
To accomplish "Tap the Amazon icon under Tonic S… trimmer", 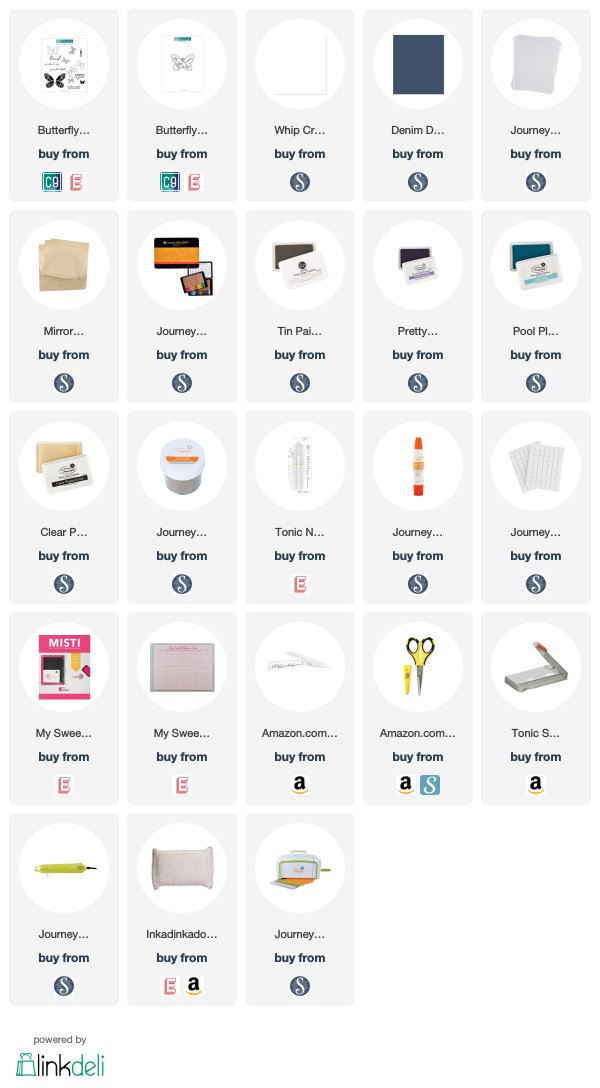I will pyautogui.click(x=535, y=785).
